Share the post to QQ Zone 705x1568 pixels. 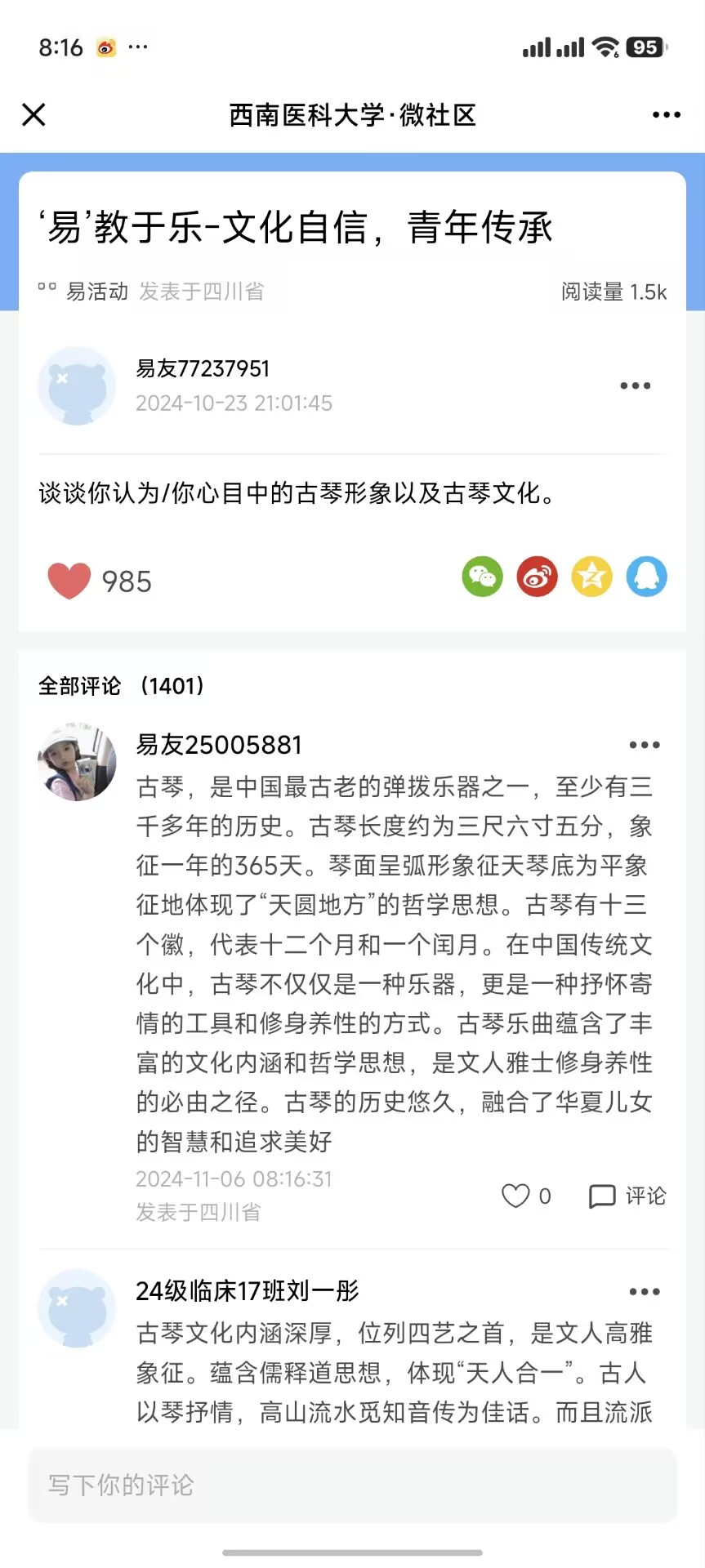tap(591, 577)
